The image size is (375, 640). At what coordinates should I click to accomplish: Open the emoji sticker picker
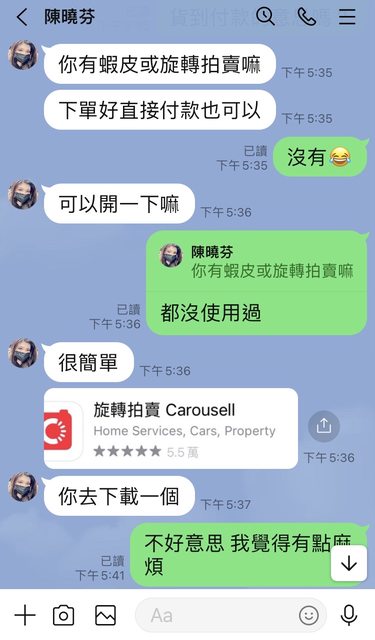tap(309, 615)
